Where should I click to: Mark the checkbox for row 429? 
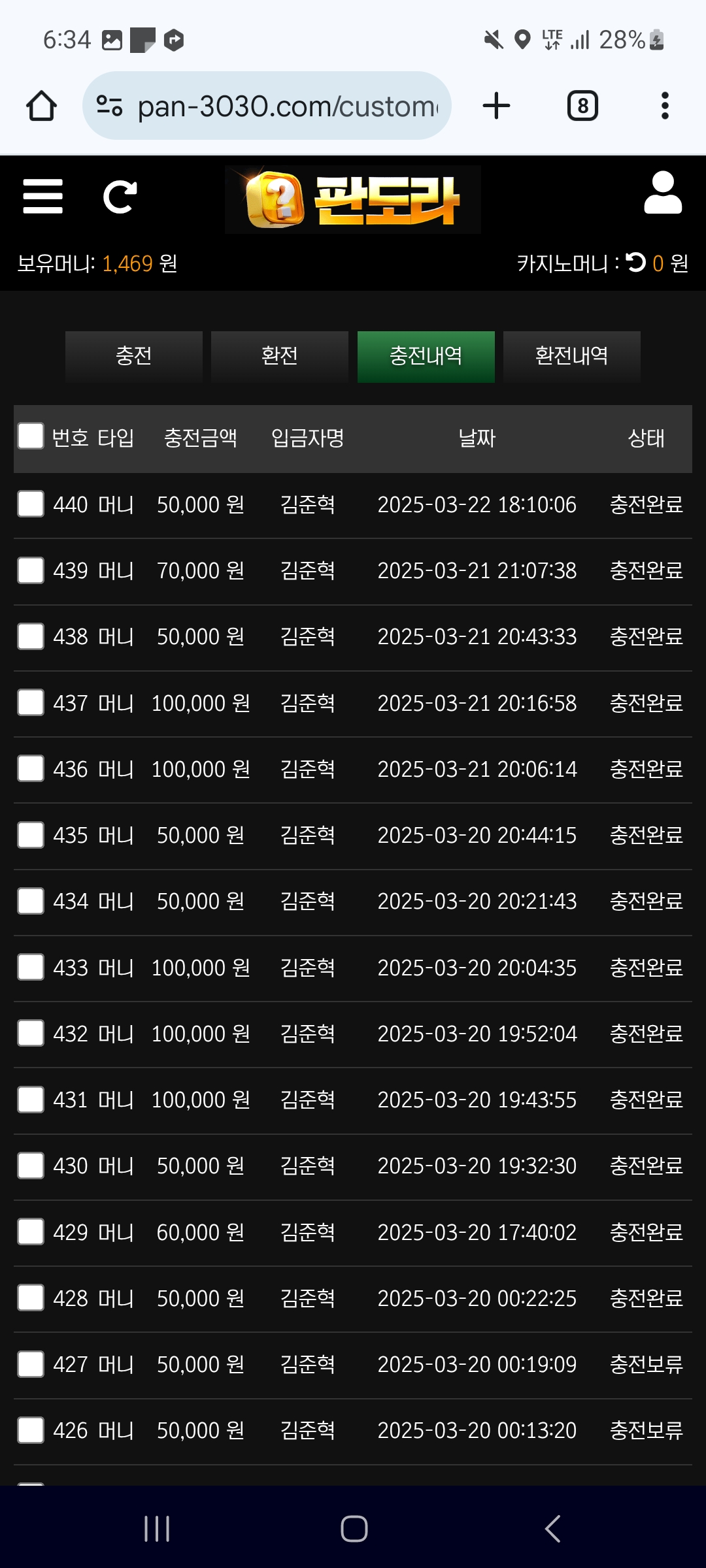point(31,1232)
